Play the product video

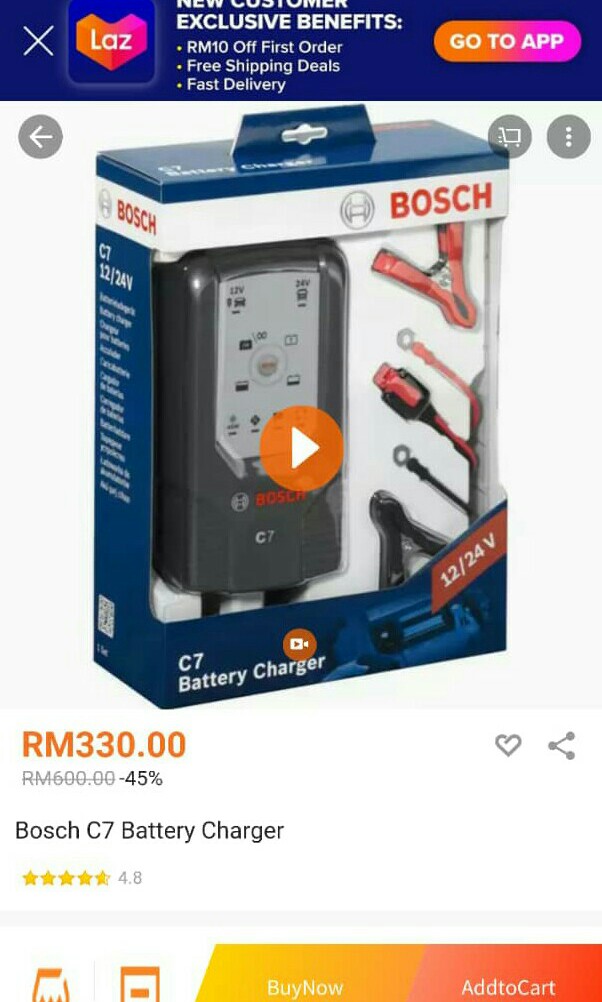(x=302, y=449)
